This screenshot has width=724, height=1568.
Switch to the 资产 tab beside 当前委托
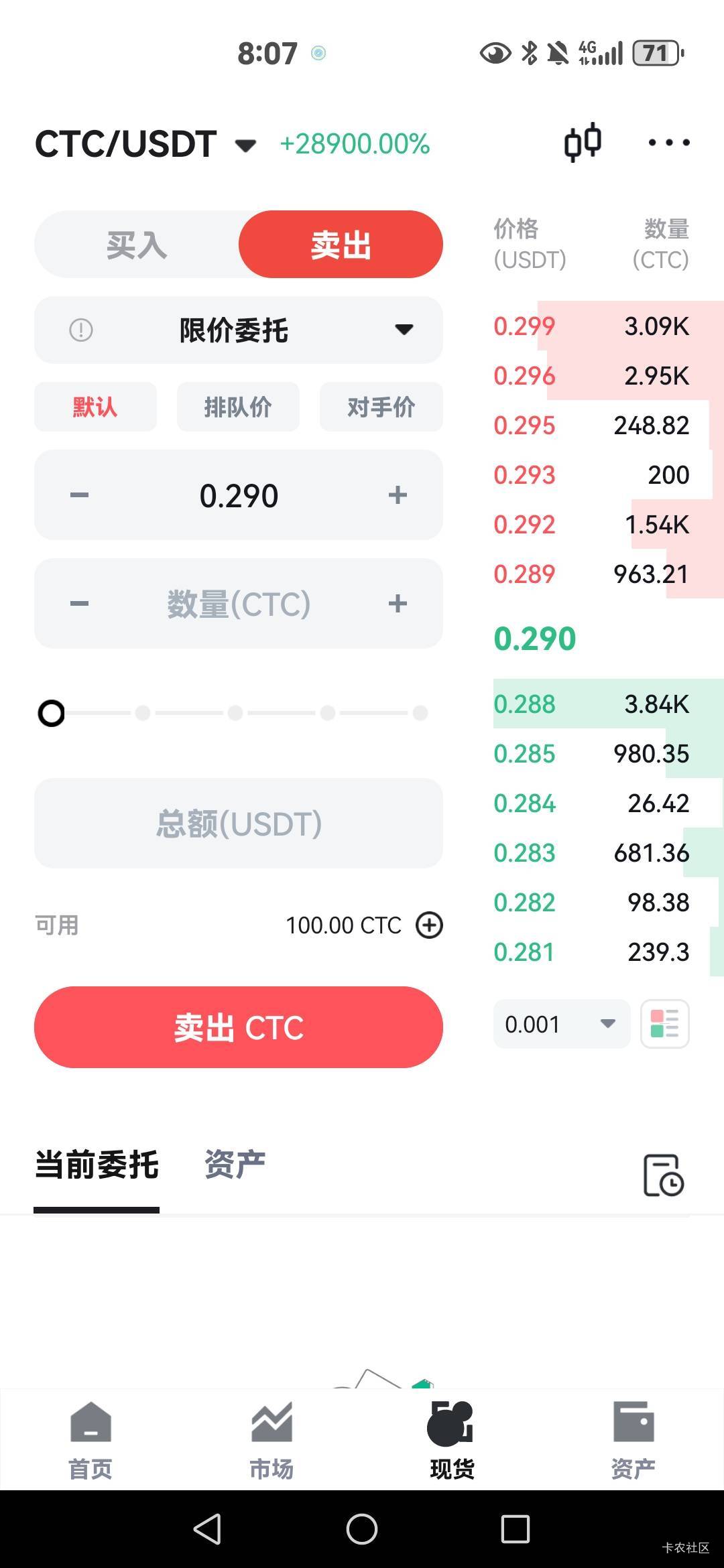[235, 1165]
